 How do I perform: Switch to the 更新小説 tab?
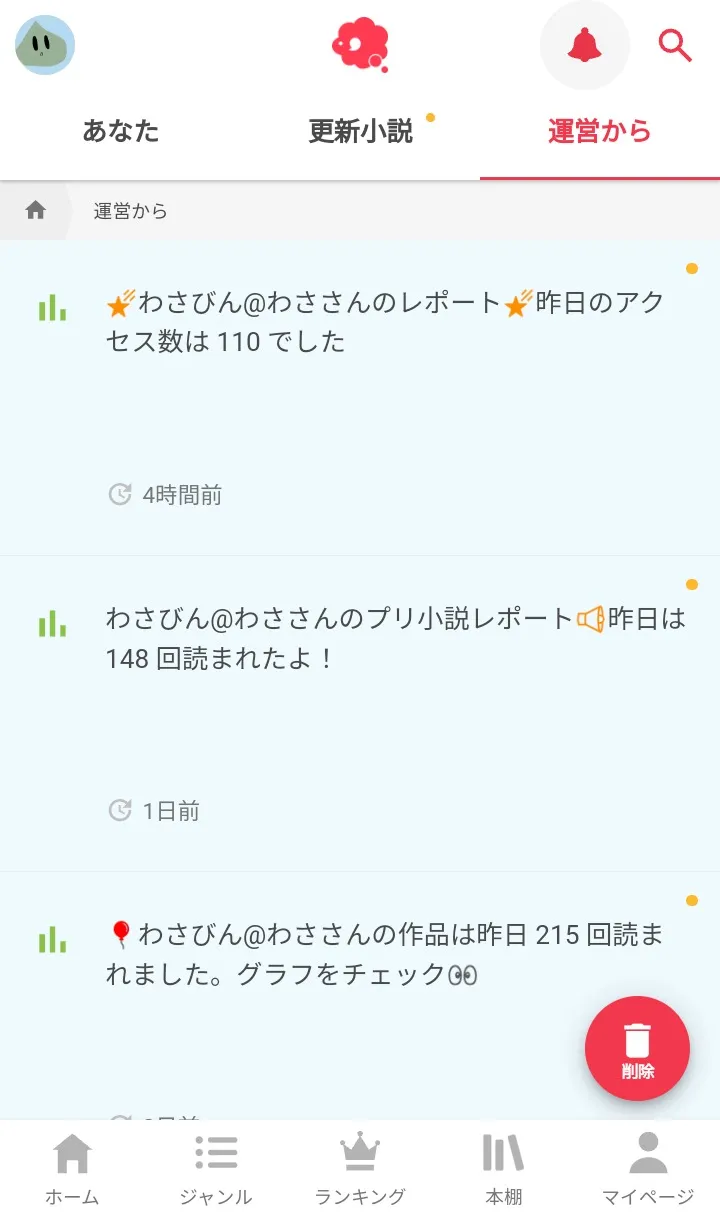[x=360, y=131]
